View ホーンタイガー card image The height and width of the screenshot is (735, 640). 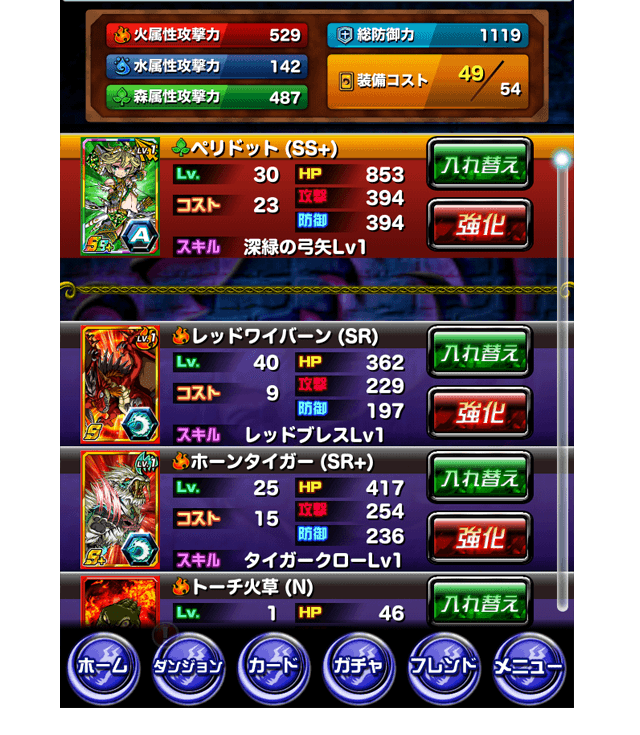pos(120,511)
